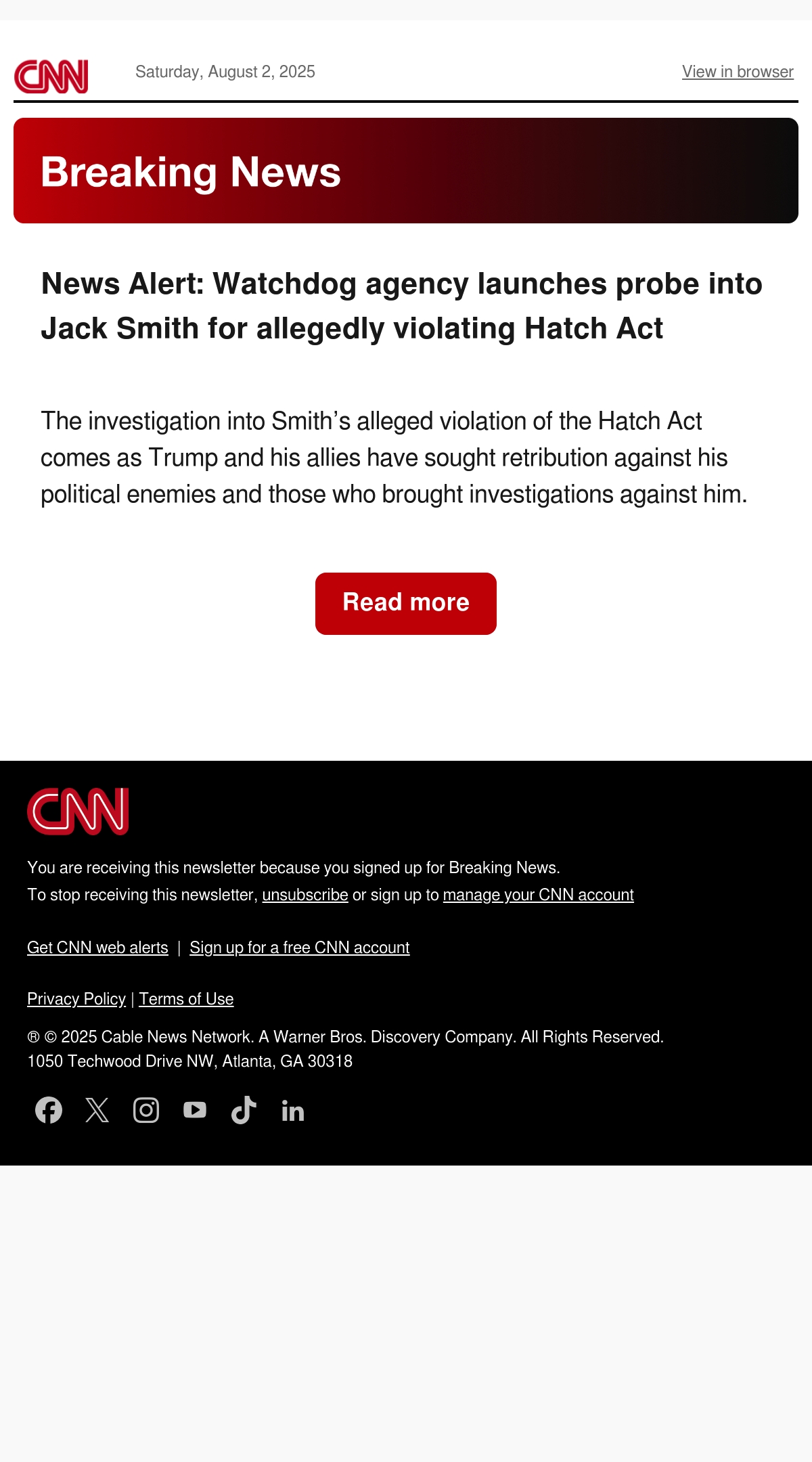Open the Instagram icon

[x=146, y=1110]
